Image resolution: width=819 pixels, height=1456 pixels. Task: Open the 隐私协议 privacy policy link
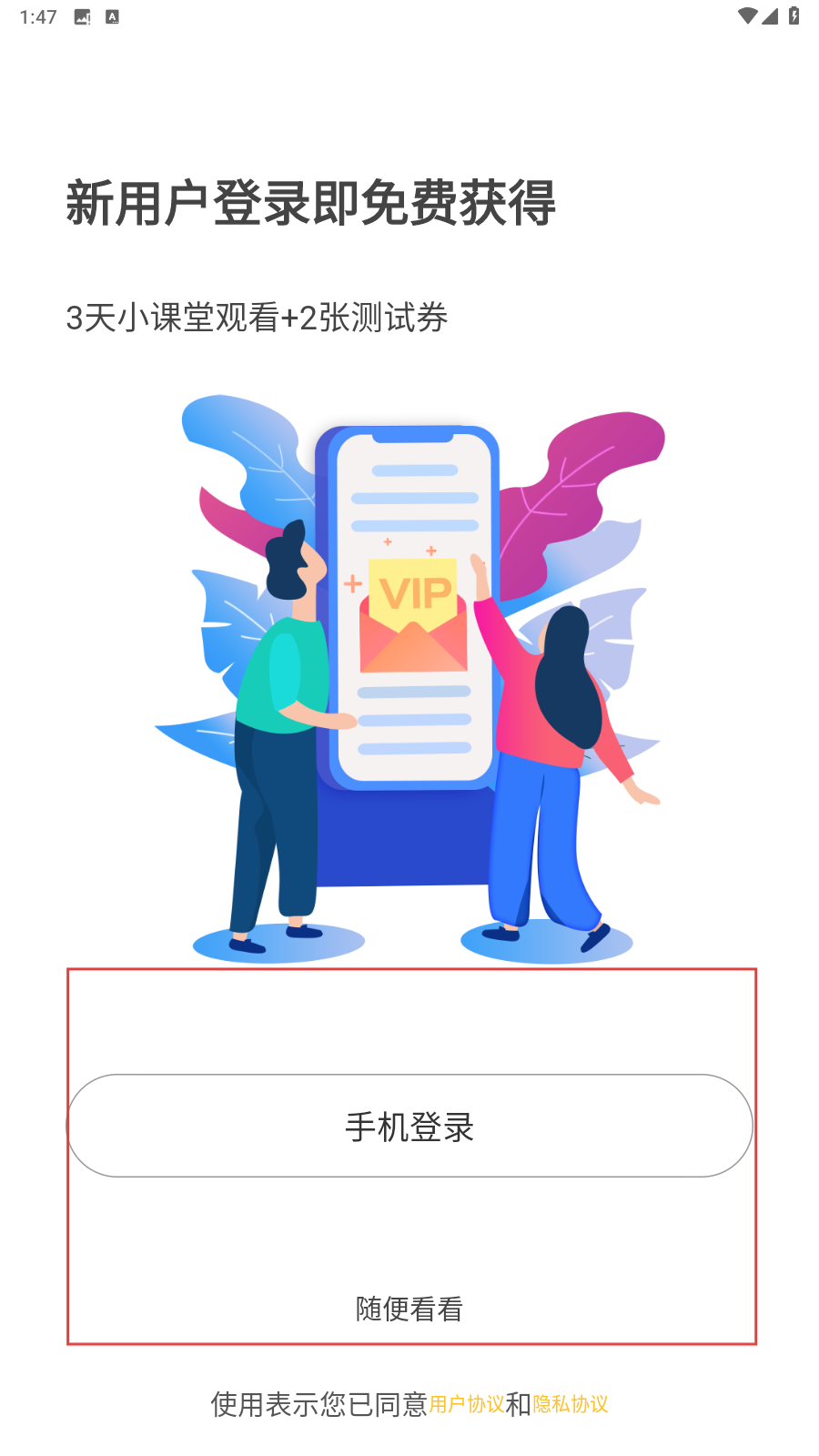[571, 1404]
